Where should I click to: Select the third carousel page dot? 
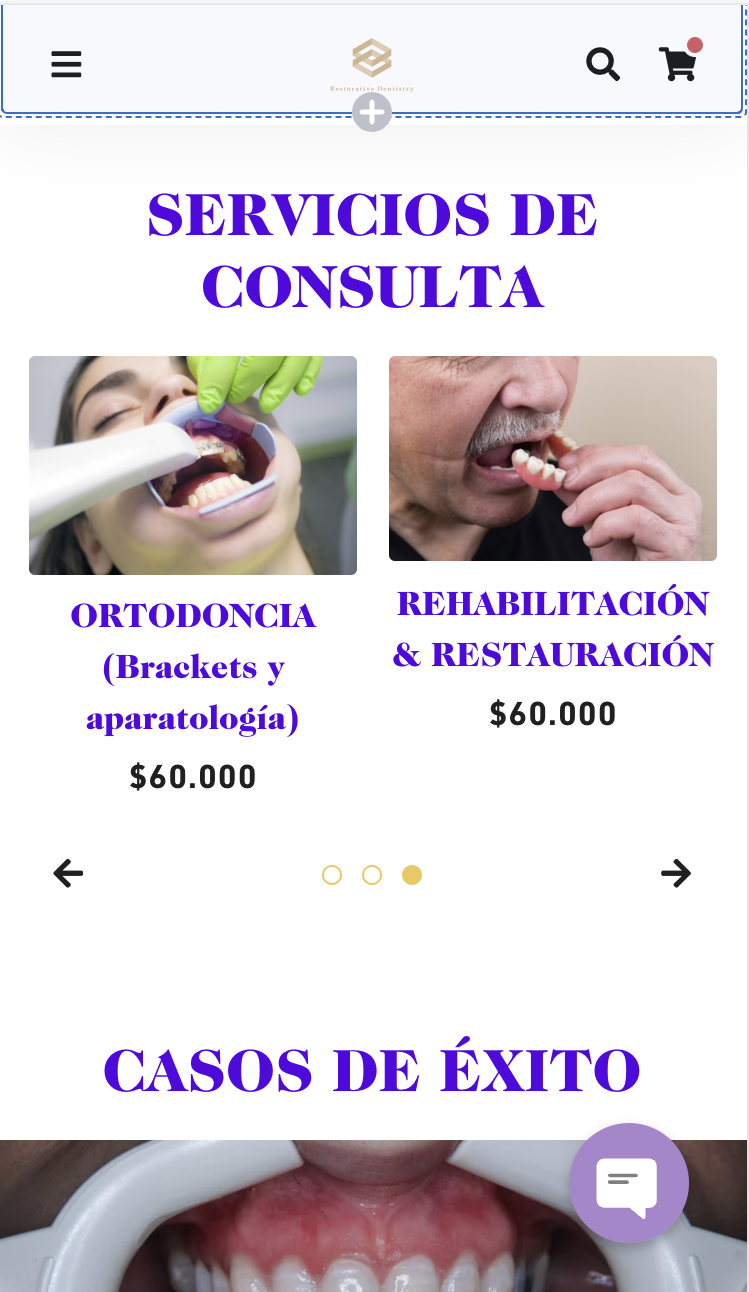412,875
